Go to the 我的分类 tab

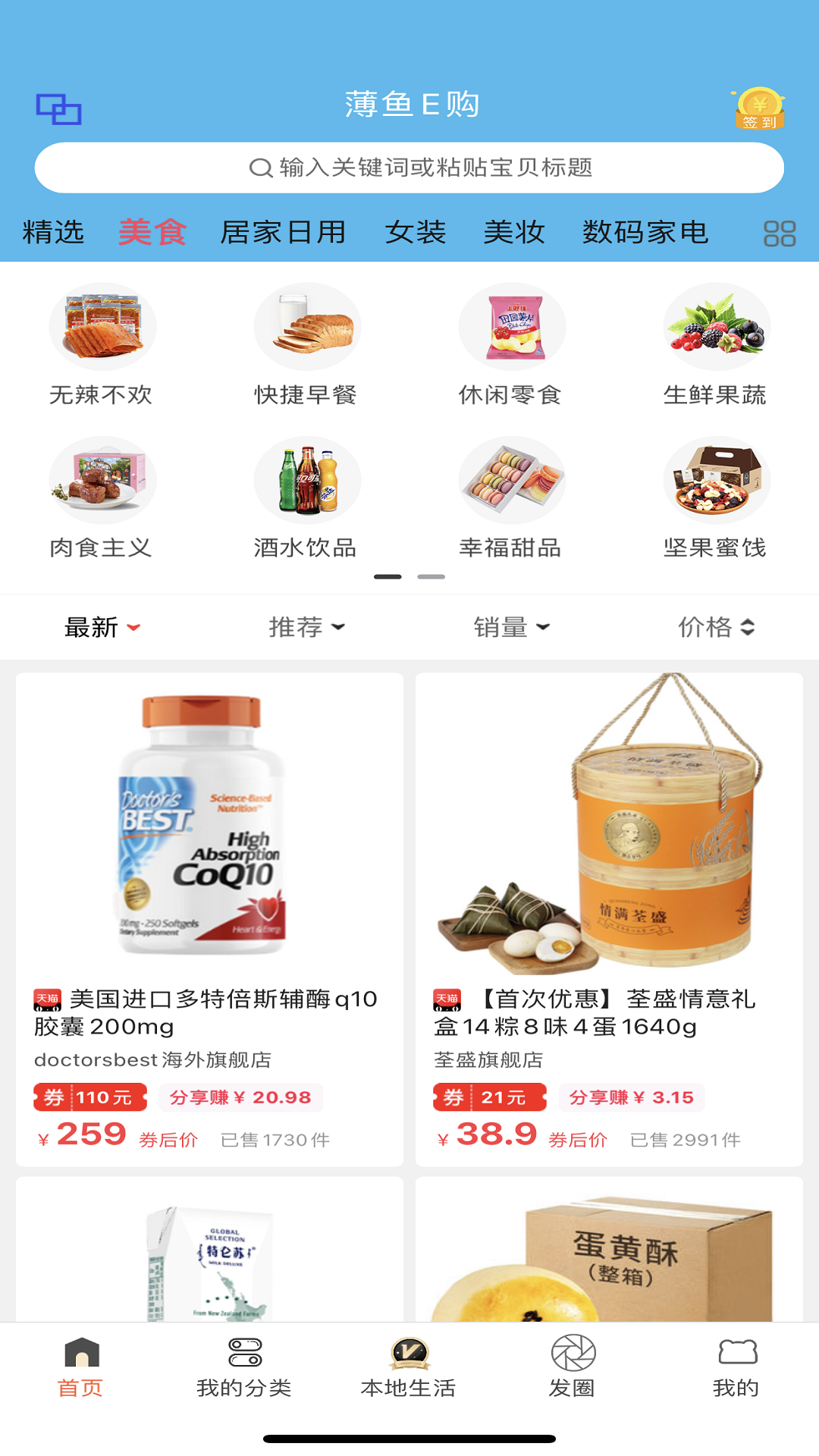244,1367
